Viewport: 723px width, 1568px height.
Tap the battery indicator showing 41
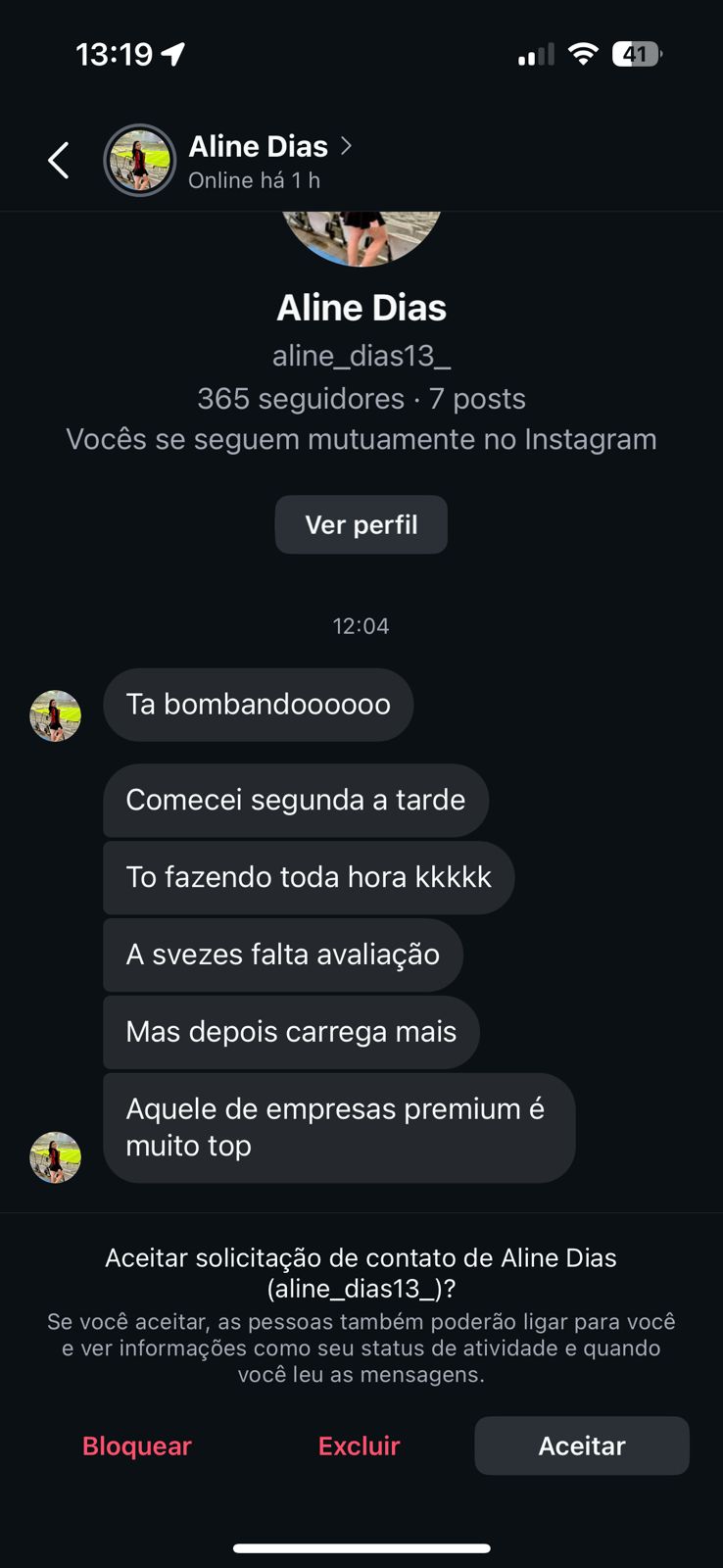637,54
